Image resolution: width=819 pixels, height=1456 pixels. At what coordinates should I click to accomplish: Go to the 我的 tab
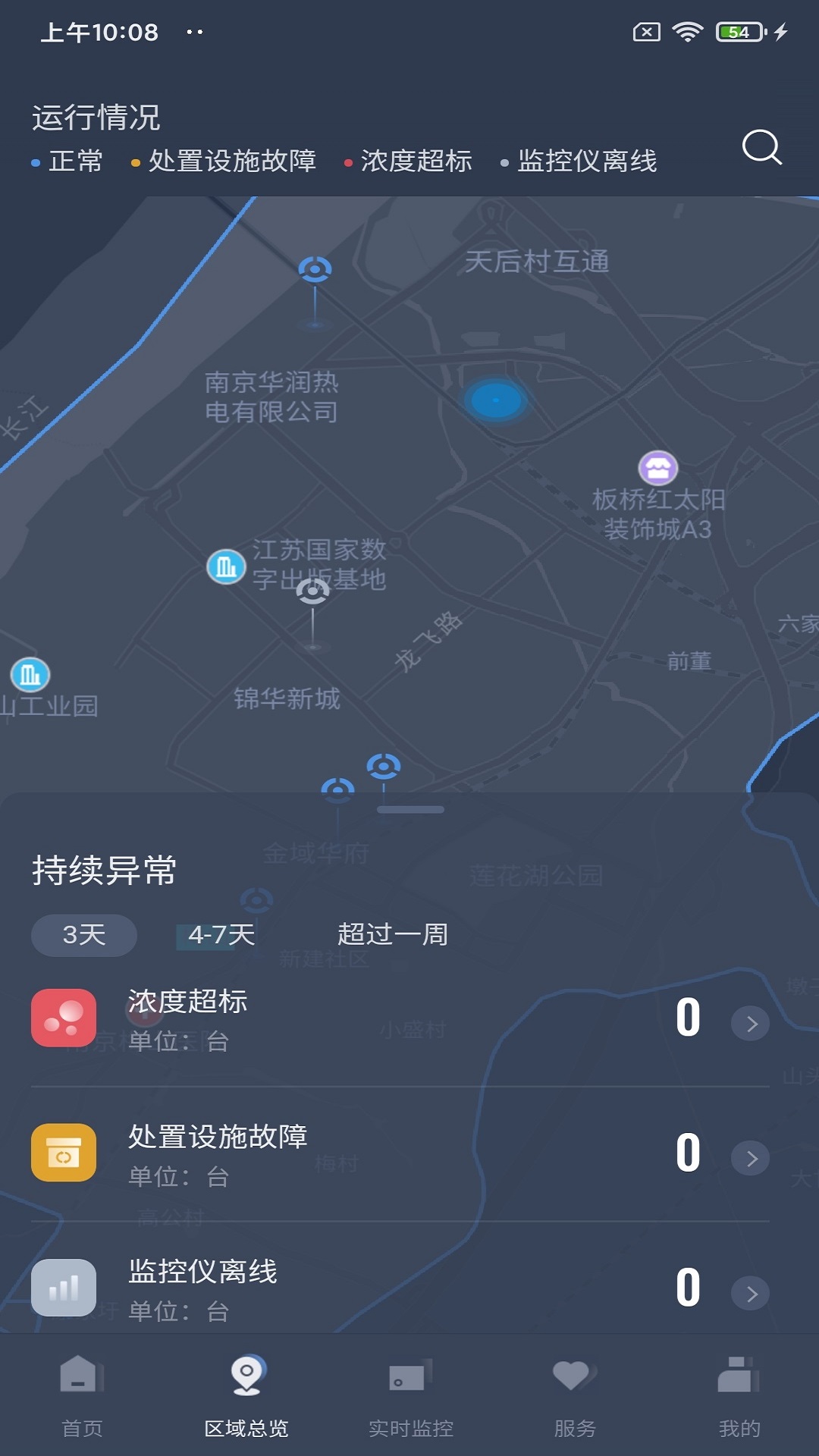[739, 1395]
